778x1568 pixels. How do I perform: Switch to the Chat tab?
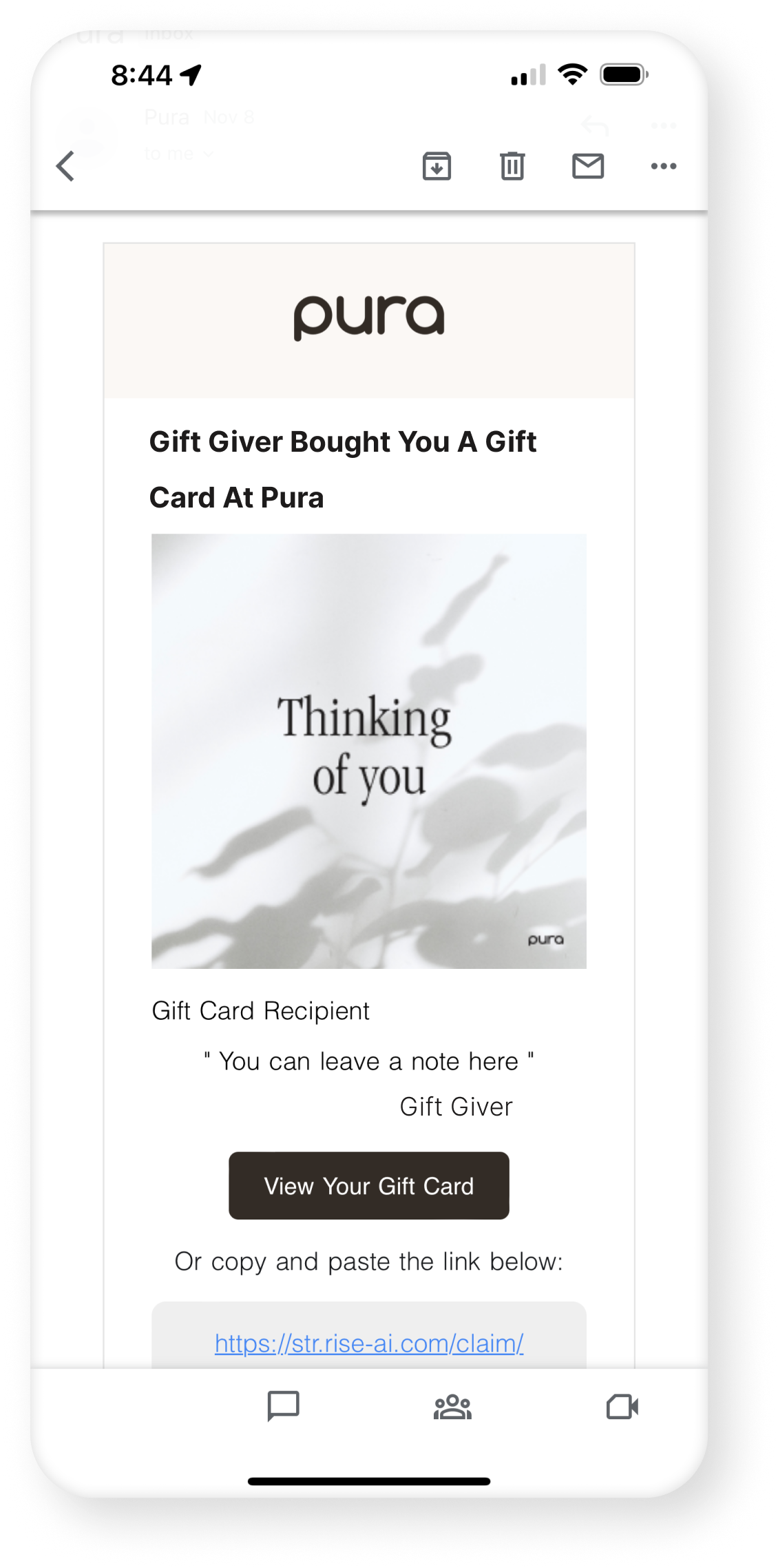point(283,1406)
